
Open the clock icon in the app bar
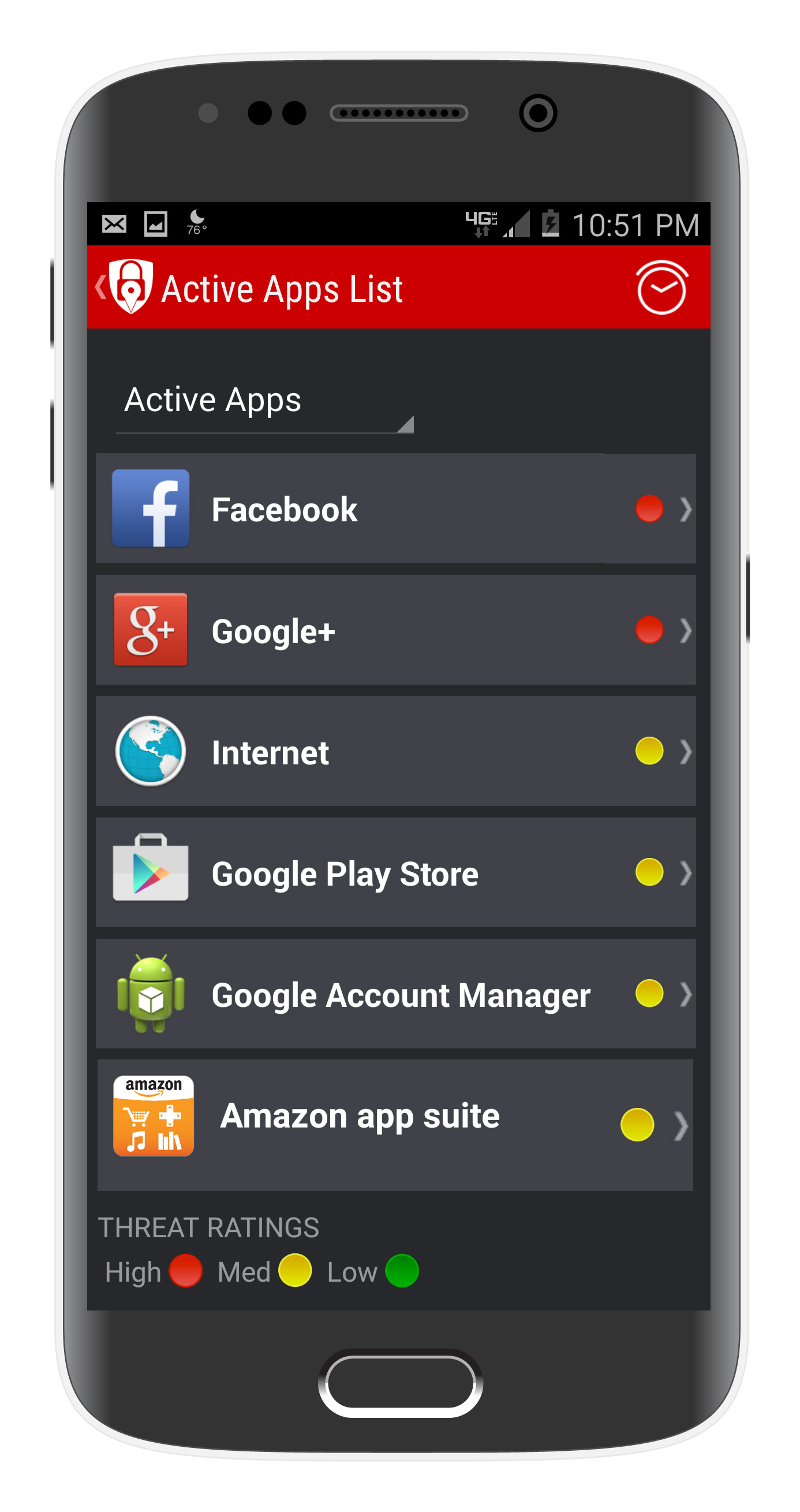point(661,288)
